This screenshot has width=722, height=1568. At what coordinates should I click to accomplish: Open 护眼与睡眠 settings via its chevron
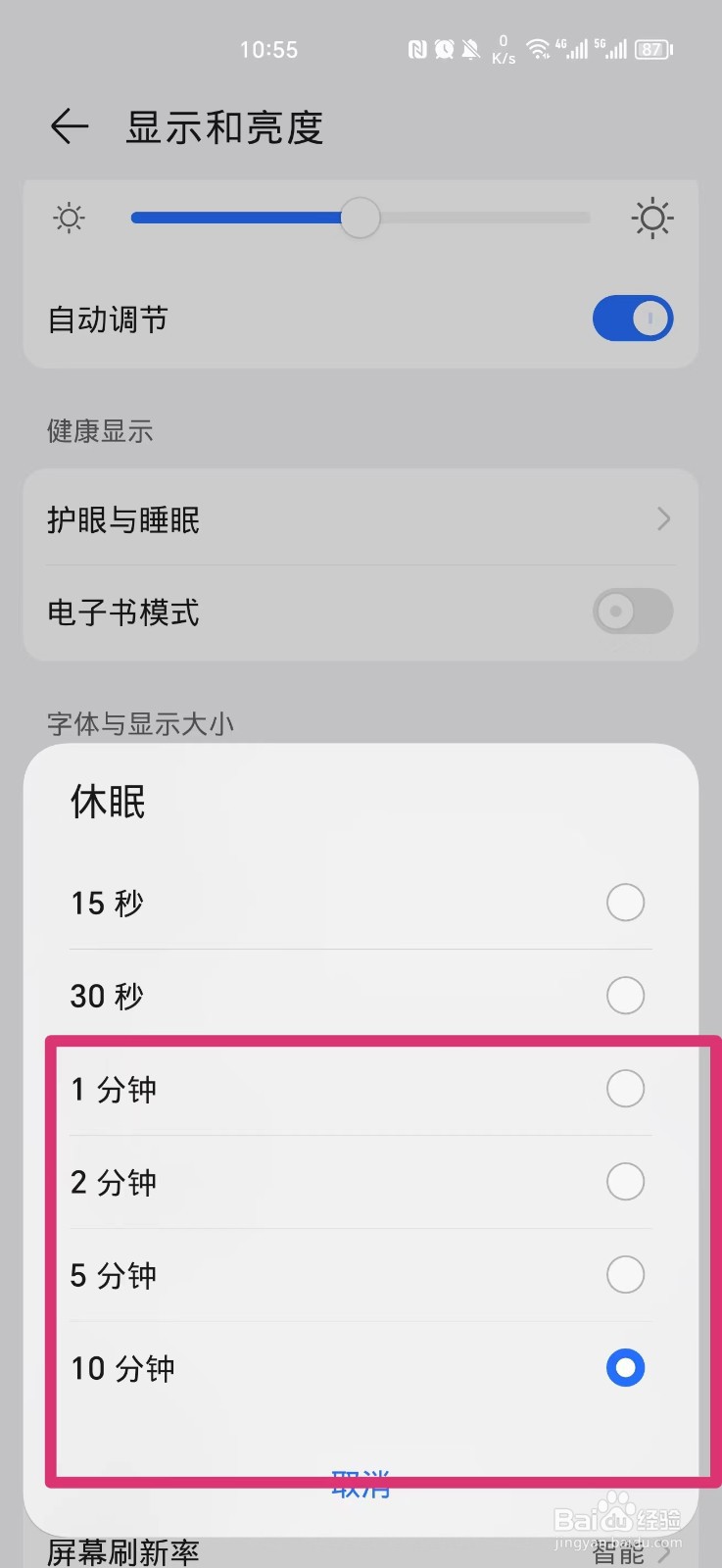pyautogui.click(x=662, y=518)
